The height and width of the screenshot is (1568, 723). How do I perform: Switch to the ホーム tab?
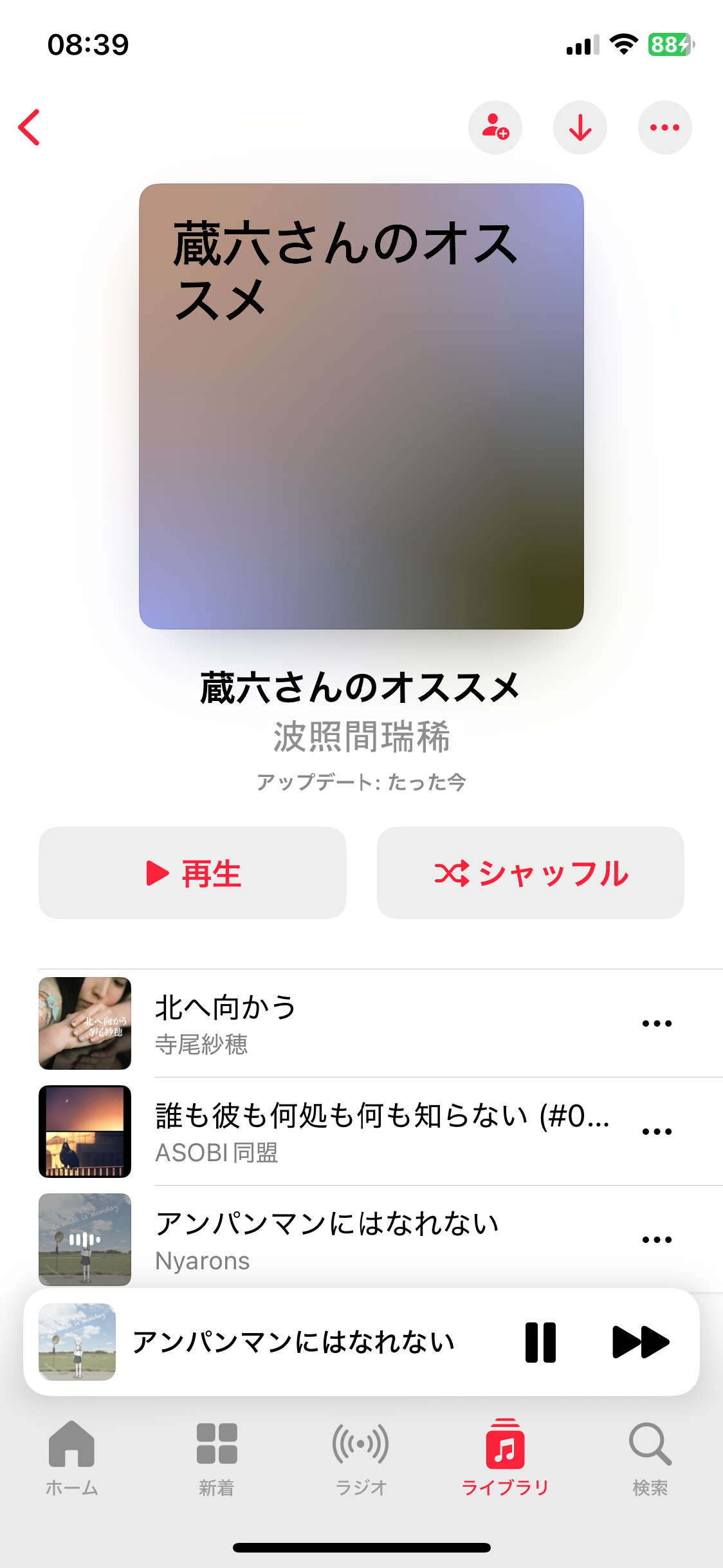(71, 1458)
